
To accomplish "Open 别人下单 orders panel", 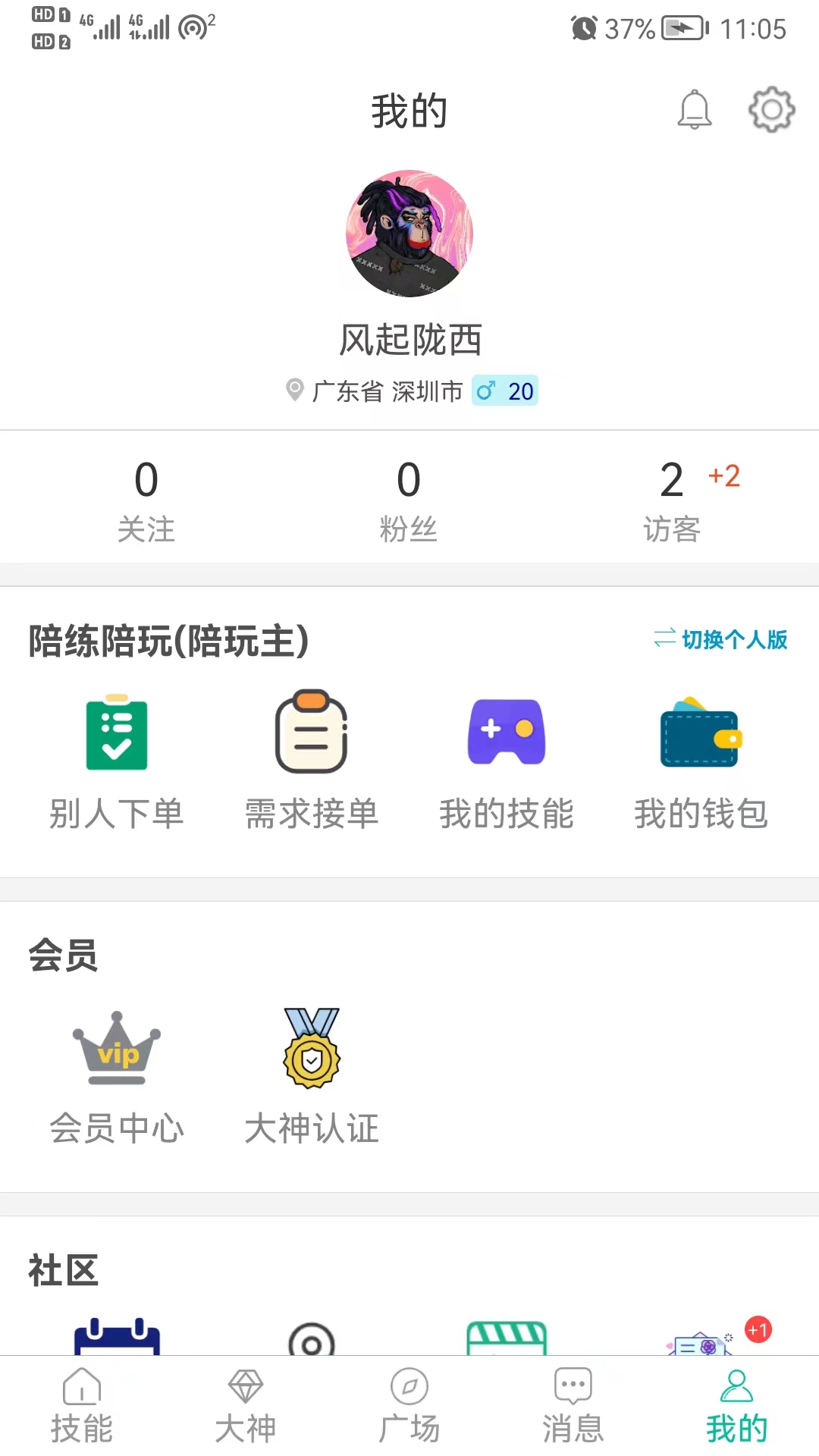I will 115,758.
